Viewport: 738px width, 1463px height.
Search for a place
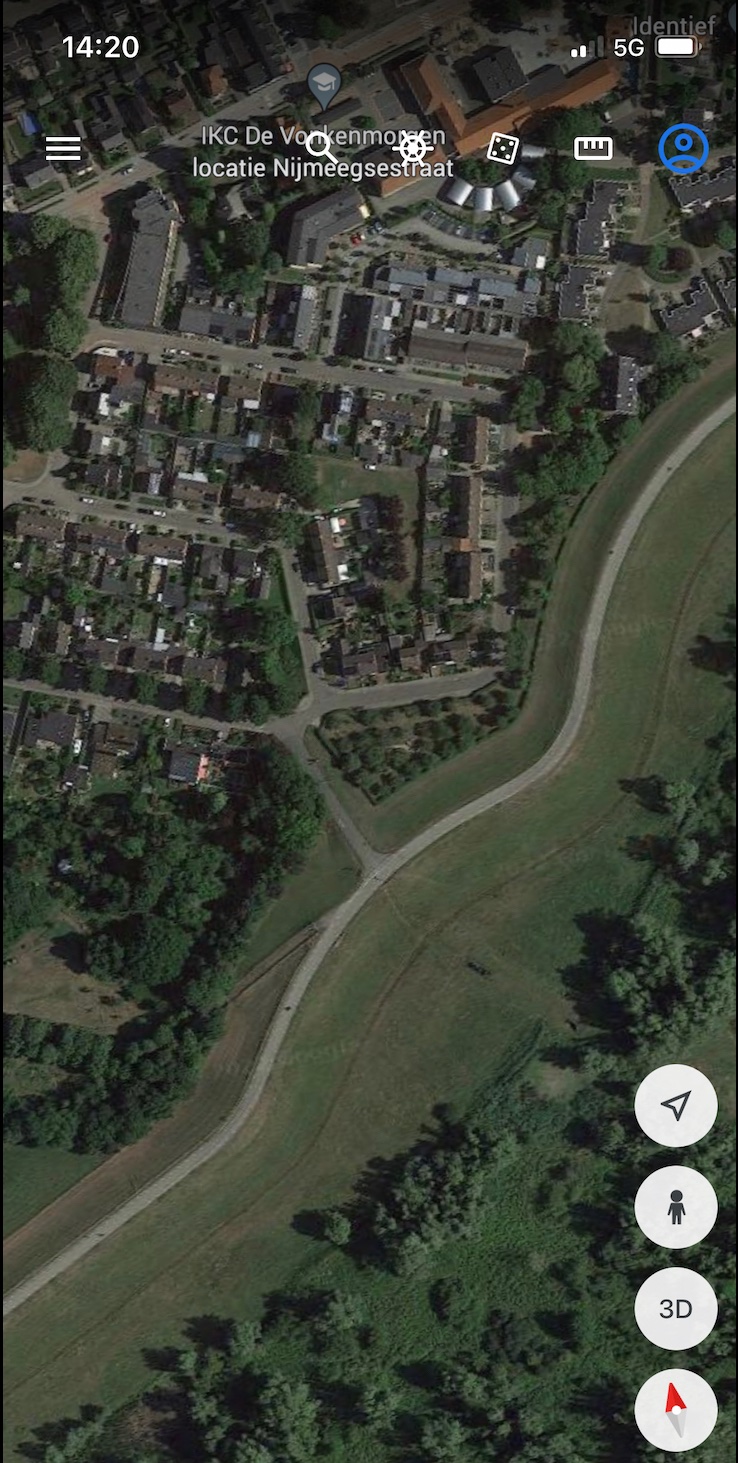pyautogui.click(x=321, y=148)
